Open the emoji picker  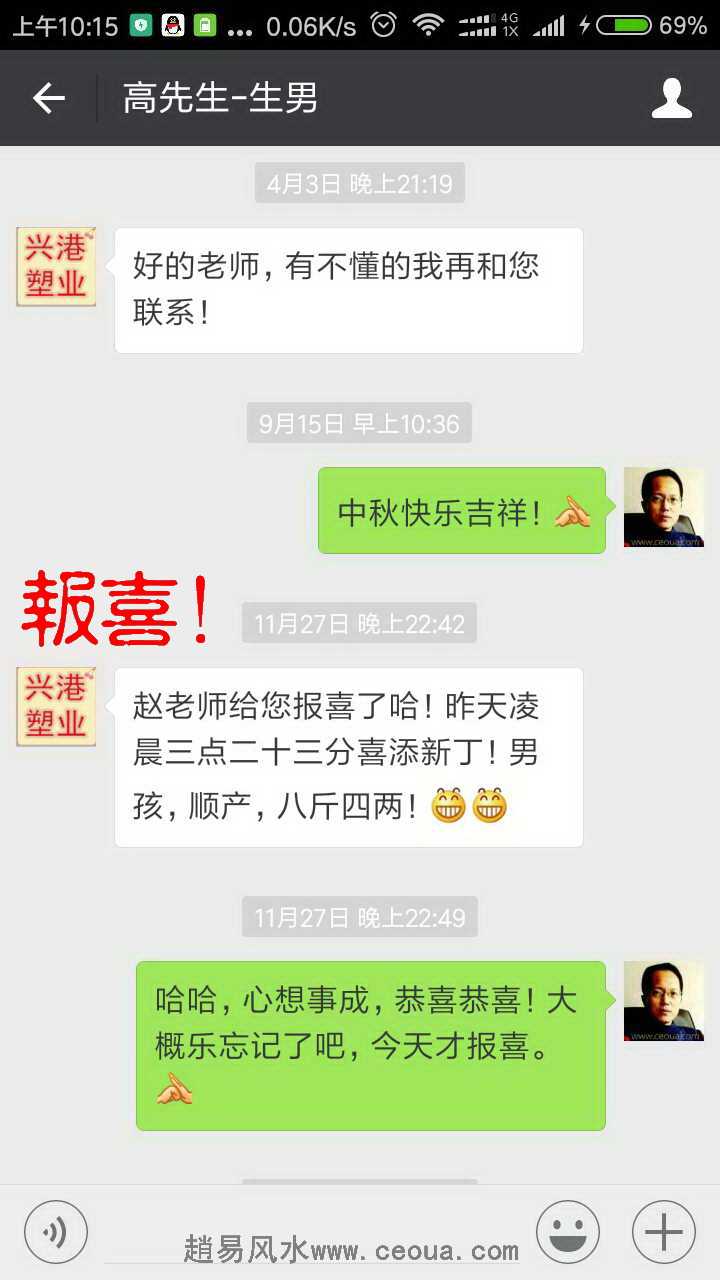pyautogui.click(x=568, y=1231)
